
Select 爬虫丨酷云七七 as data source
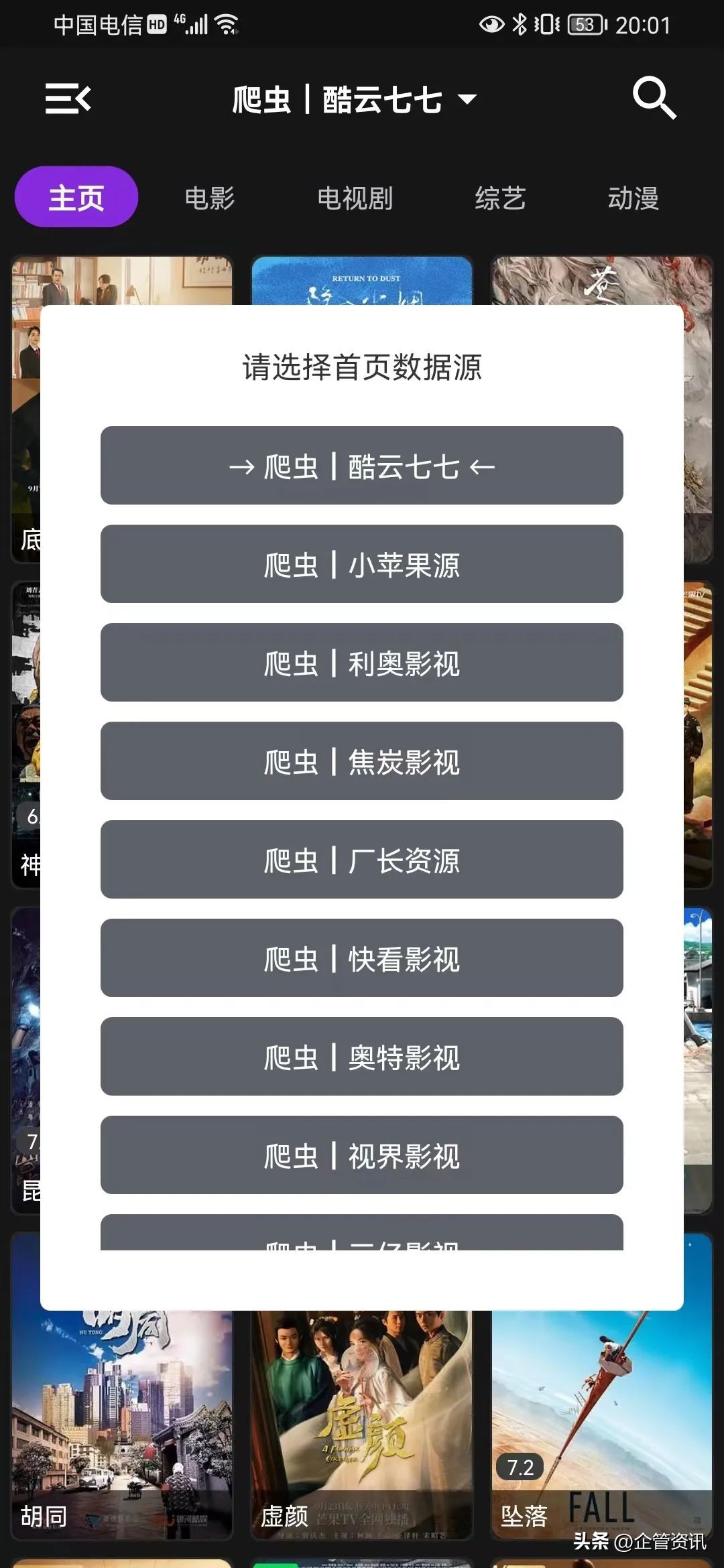(x=361, y=466)
